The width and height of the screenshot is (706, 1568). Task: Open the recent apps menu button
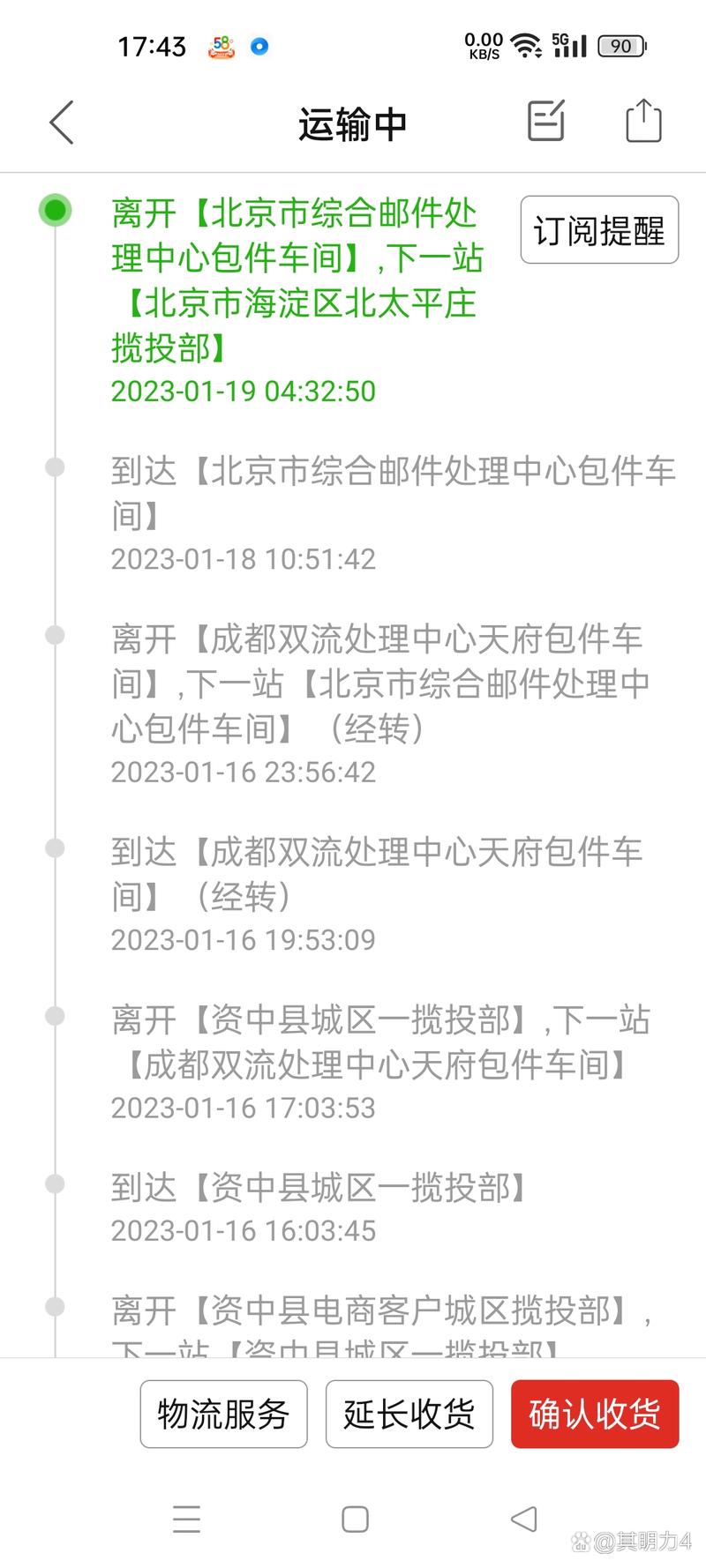point(185,1520)
